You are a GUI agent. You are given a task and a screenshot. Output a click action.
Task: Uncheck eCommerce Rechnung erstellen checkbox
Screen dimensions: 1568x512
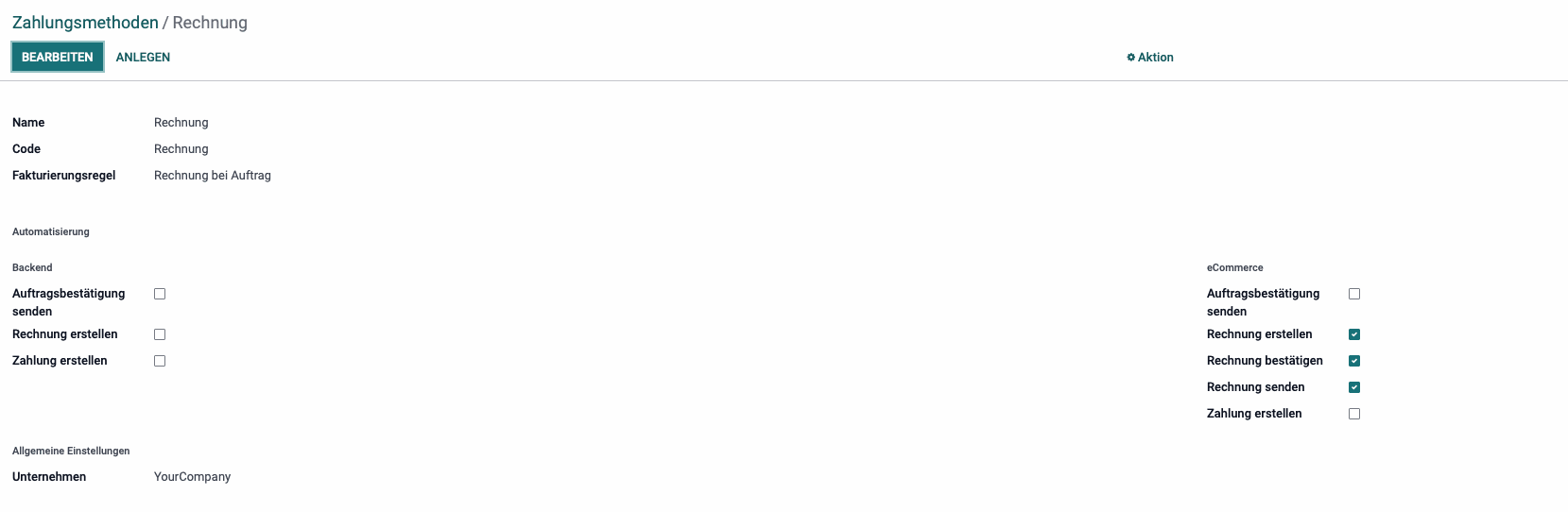(1354, 334)
